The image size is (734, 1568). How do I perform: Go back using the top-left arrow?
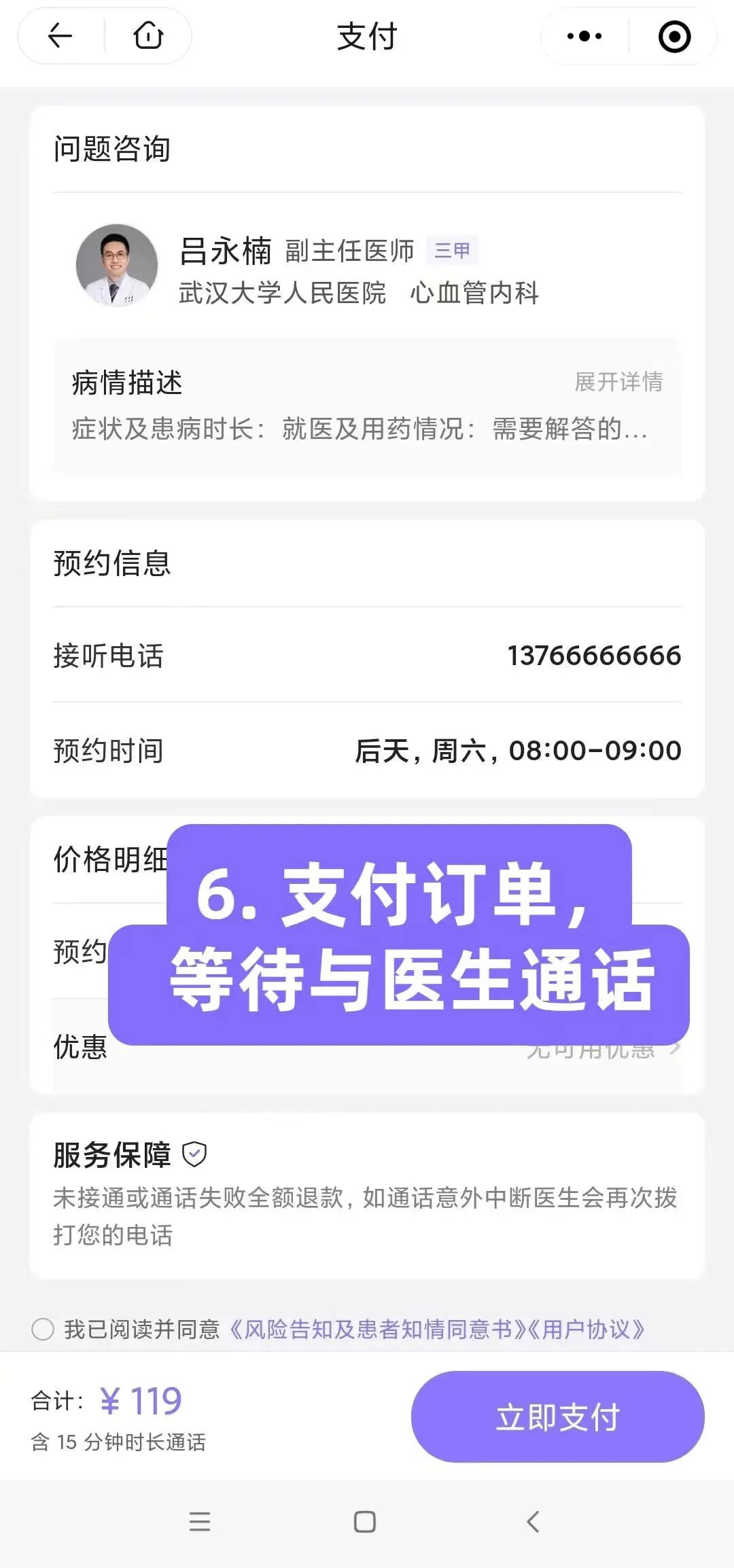[60, 35]
